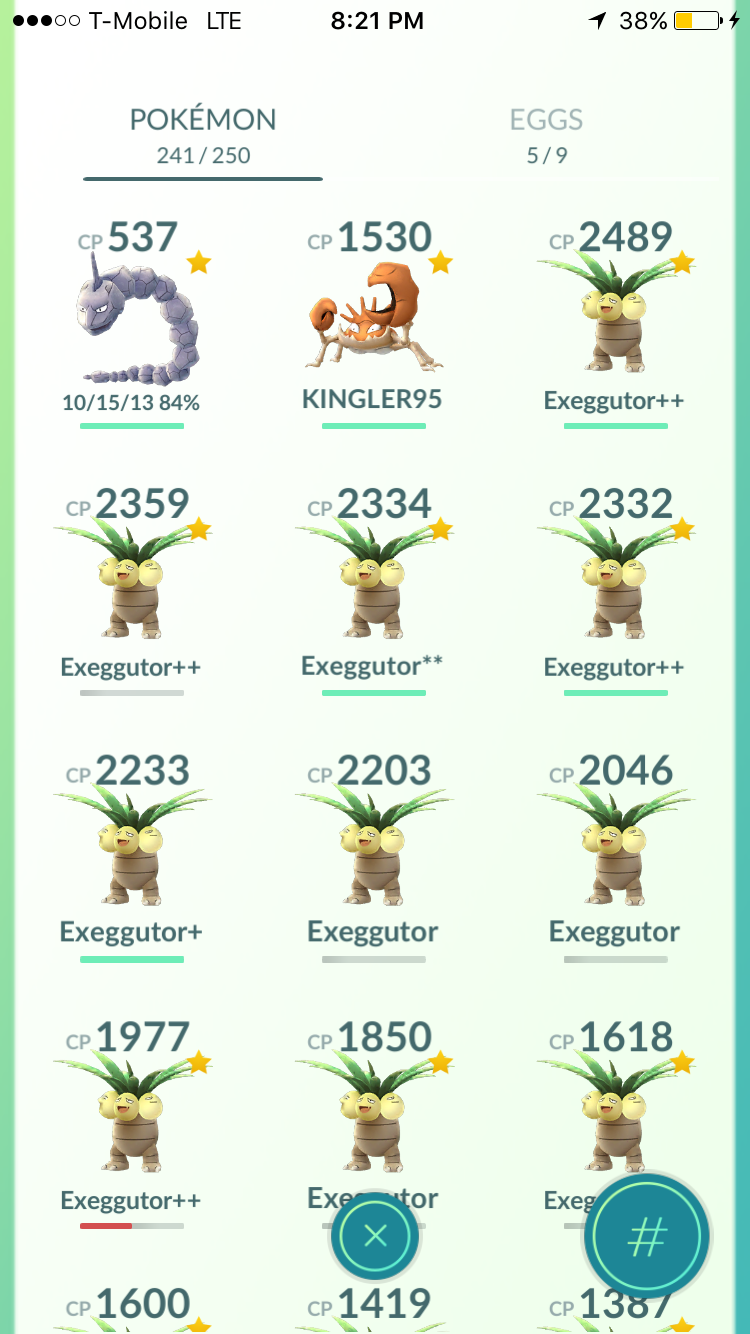Close the Pokémon list with X button
Image resolution: width=750 pixels, height=1334 pixels.
375,1236
